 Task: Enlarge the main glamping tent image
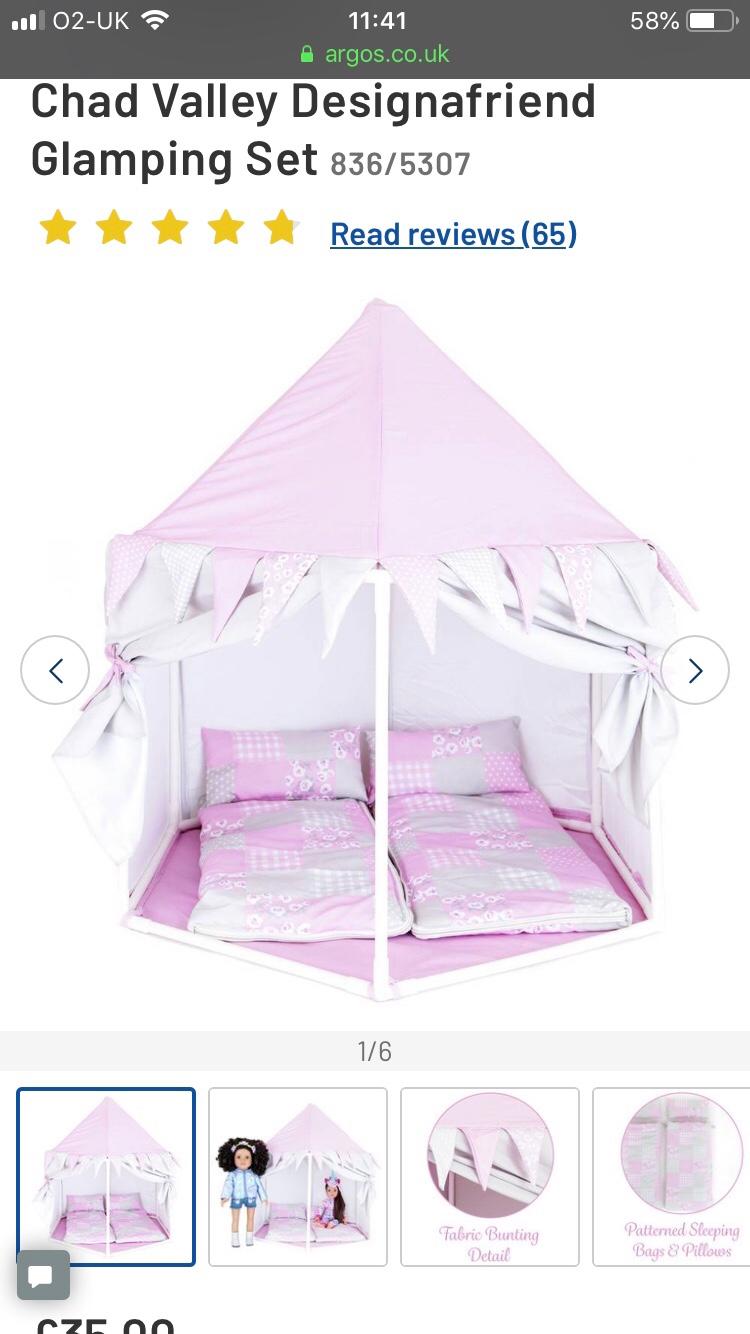tap(375, 650)
